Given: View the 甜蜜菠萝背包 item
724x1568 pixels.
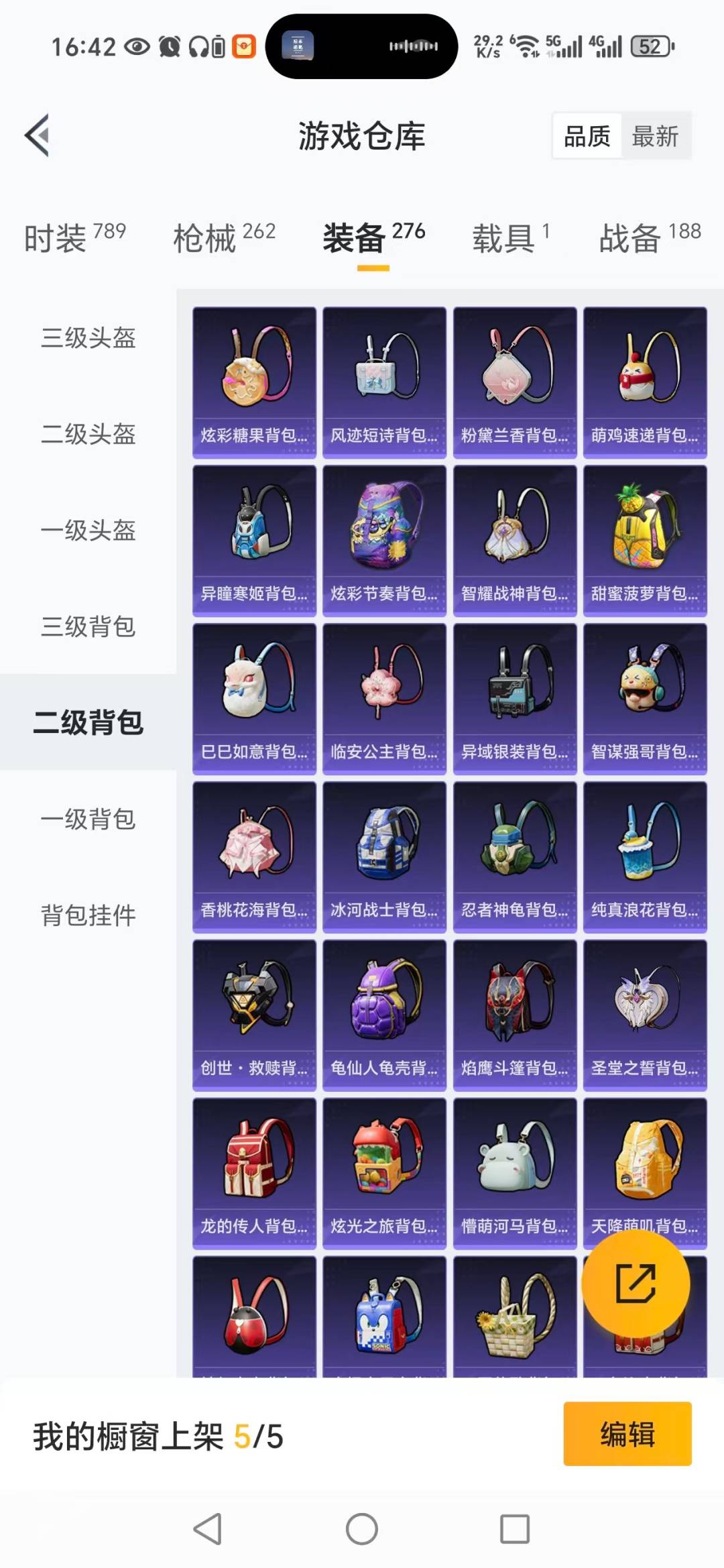Looking at the screenshot, I should pyautogui.click(x=645, y=541).
